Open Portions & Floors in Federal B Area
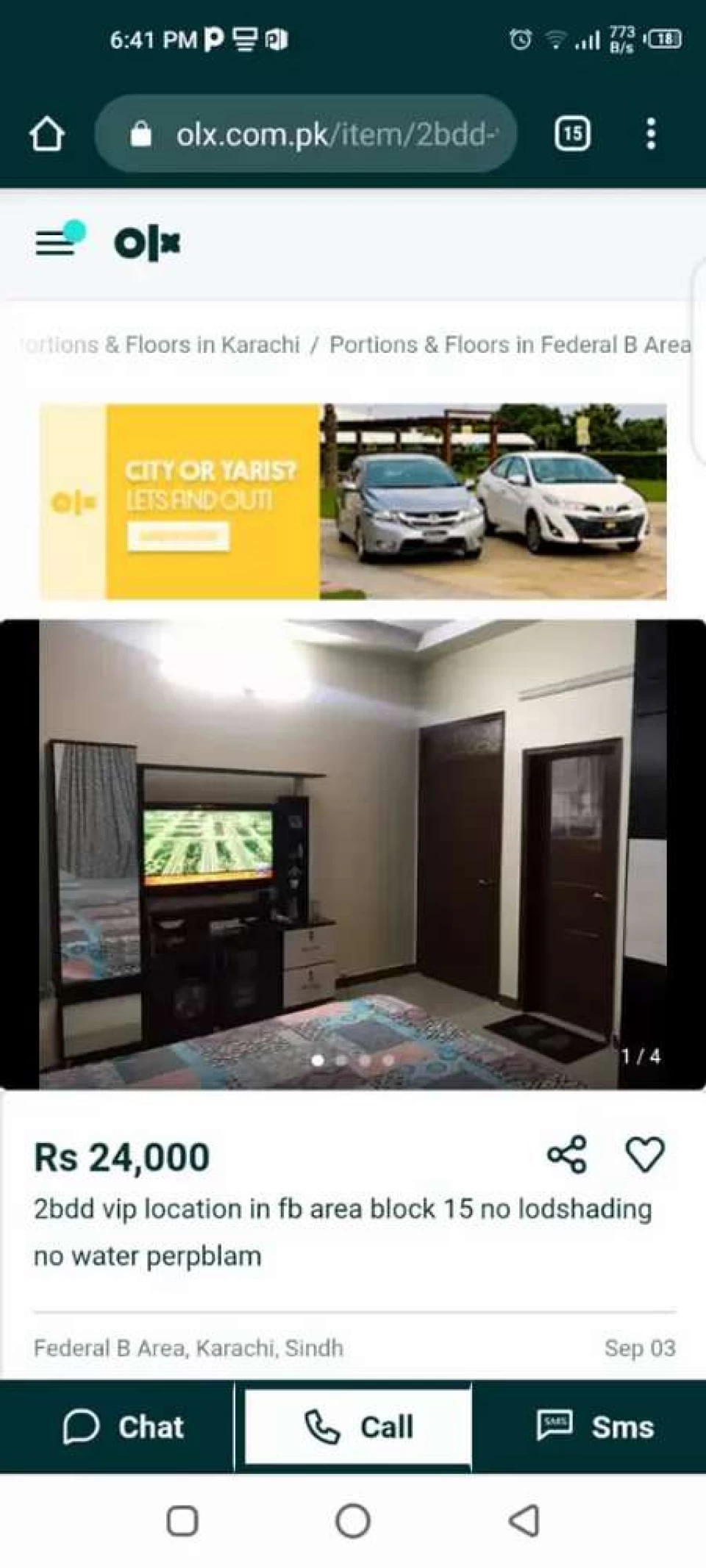 (x=510, y=345)
